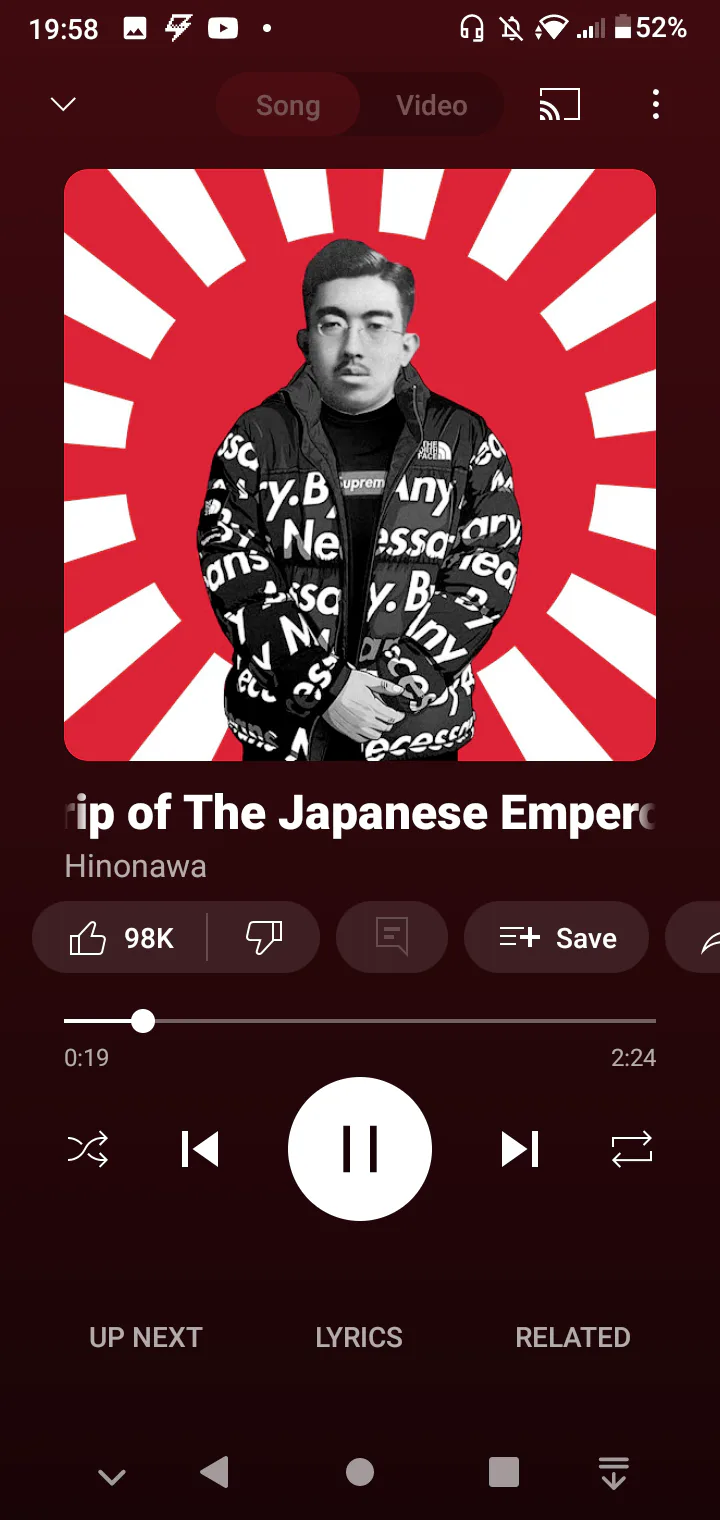Select the Song tab
The image size is (720, 1520).
(288, 105)
